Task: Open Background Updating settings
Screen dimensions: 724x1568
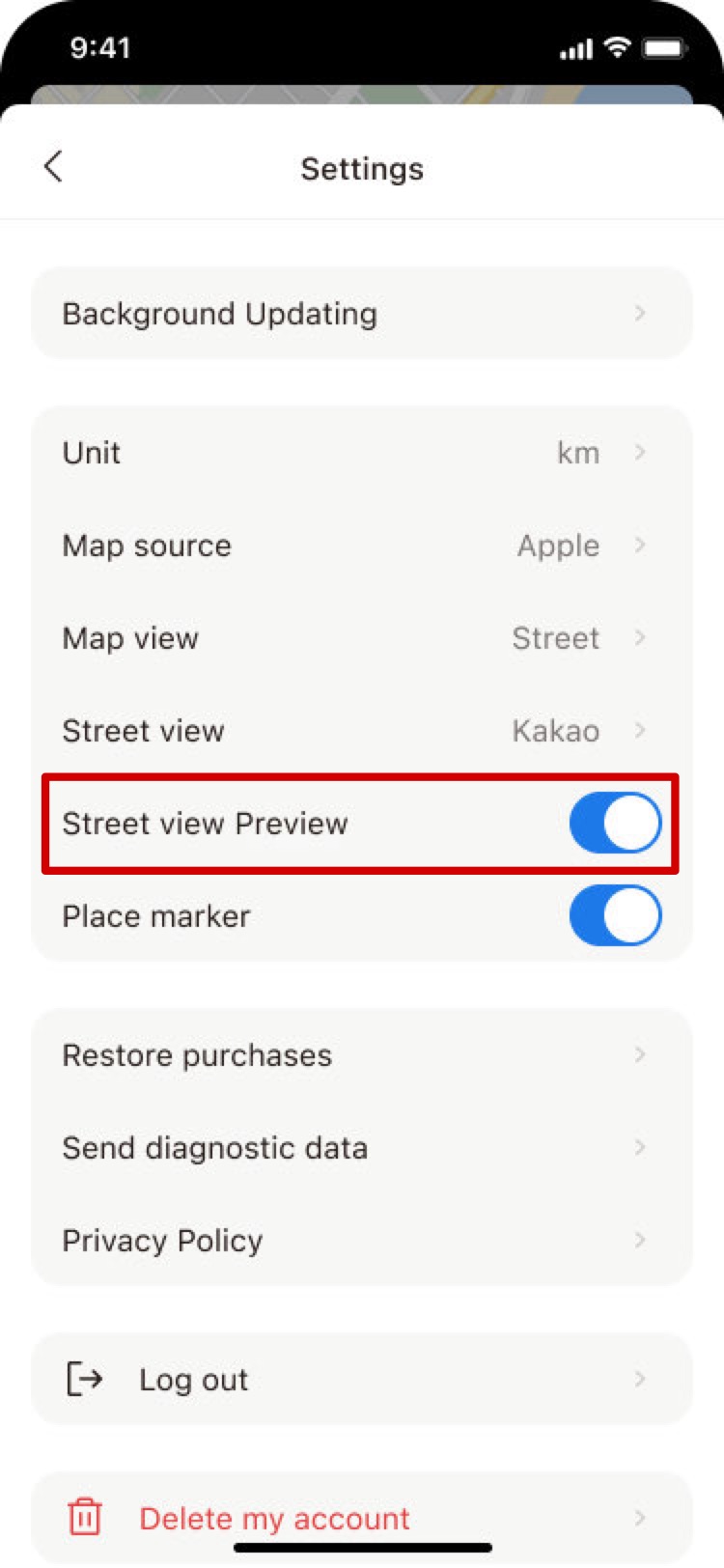Action: [362, 314]
